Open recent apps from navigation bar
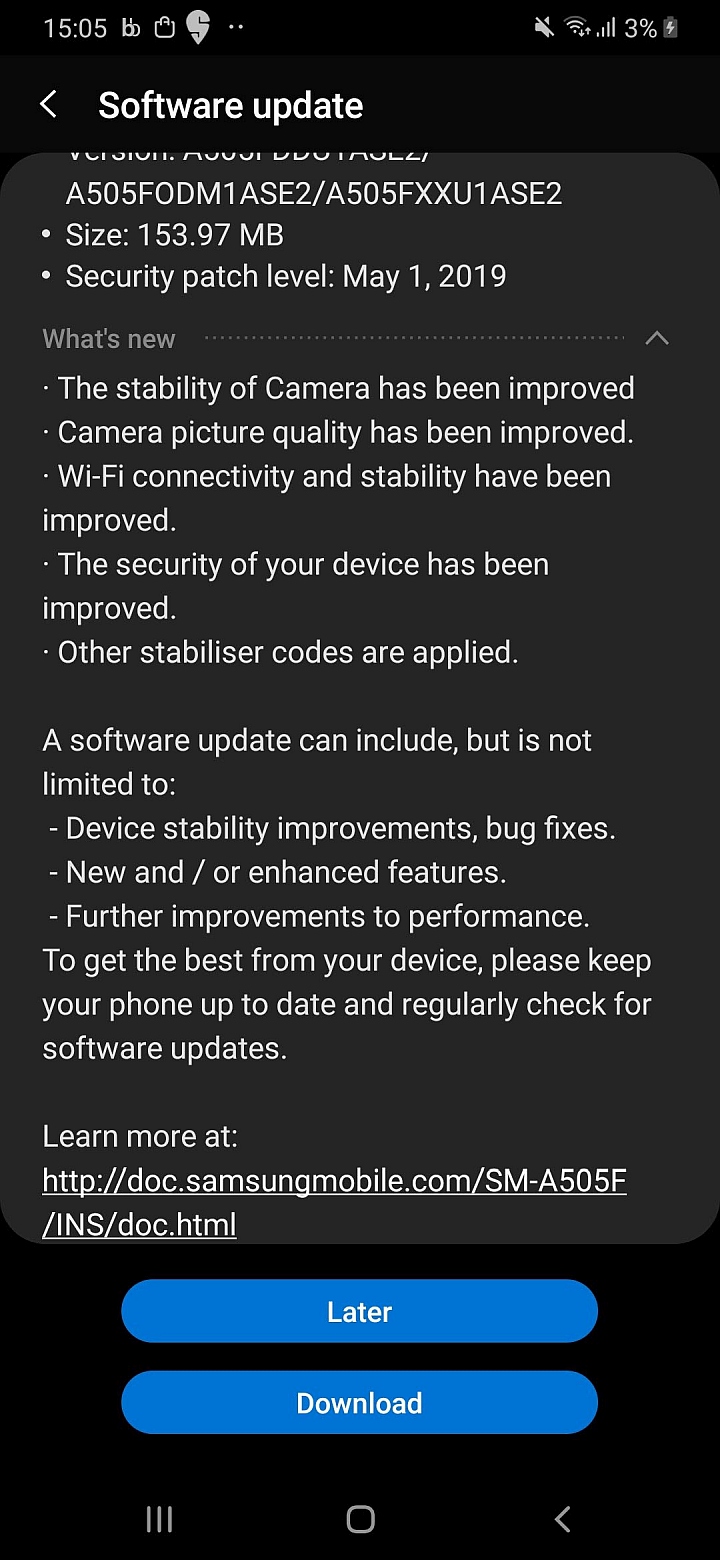 tap(159, 1519)
